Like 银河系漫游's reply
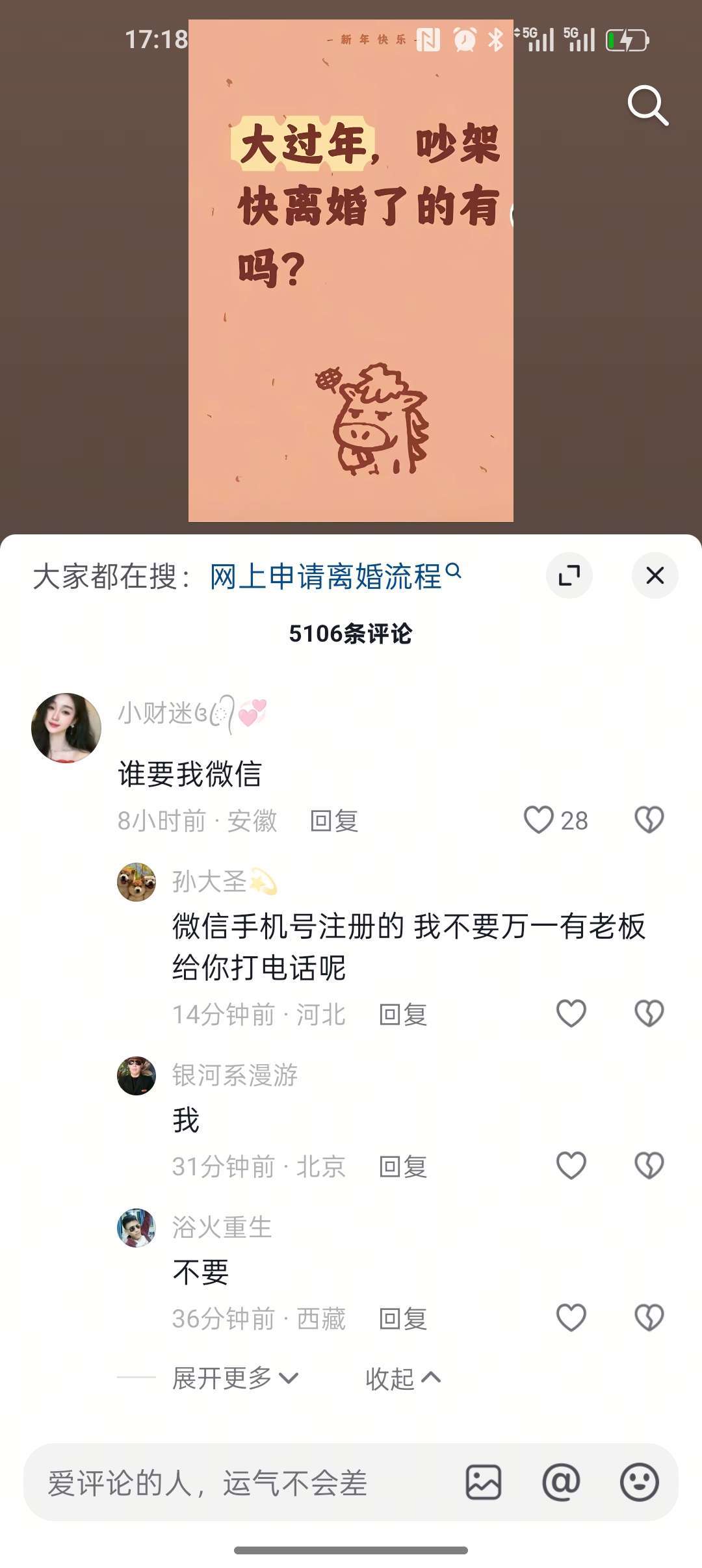This screenshot has height=1568, width=702. click(x=571, y=1166)
